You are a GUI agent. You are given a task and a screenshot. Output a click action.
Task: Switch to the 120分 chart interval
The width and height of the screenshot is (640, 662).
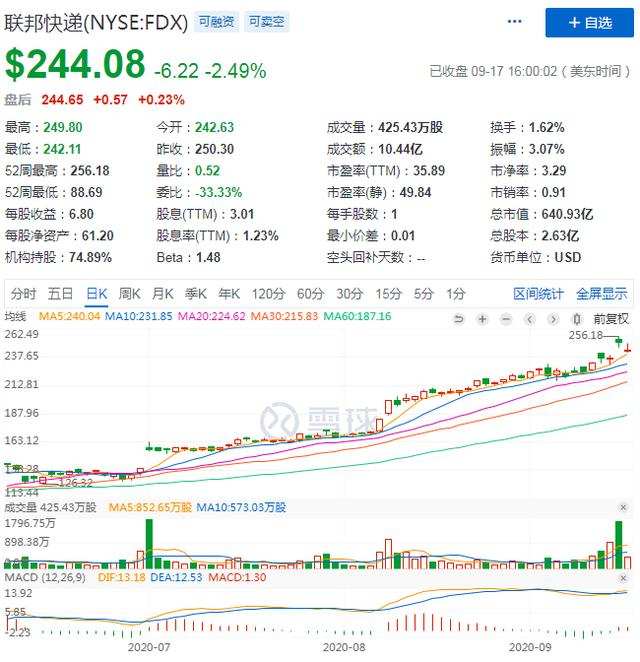click(268, 294)
